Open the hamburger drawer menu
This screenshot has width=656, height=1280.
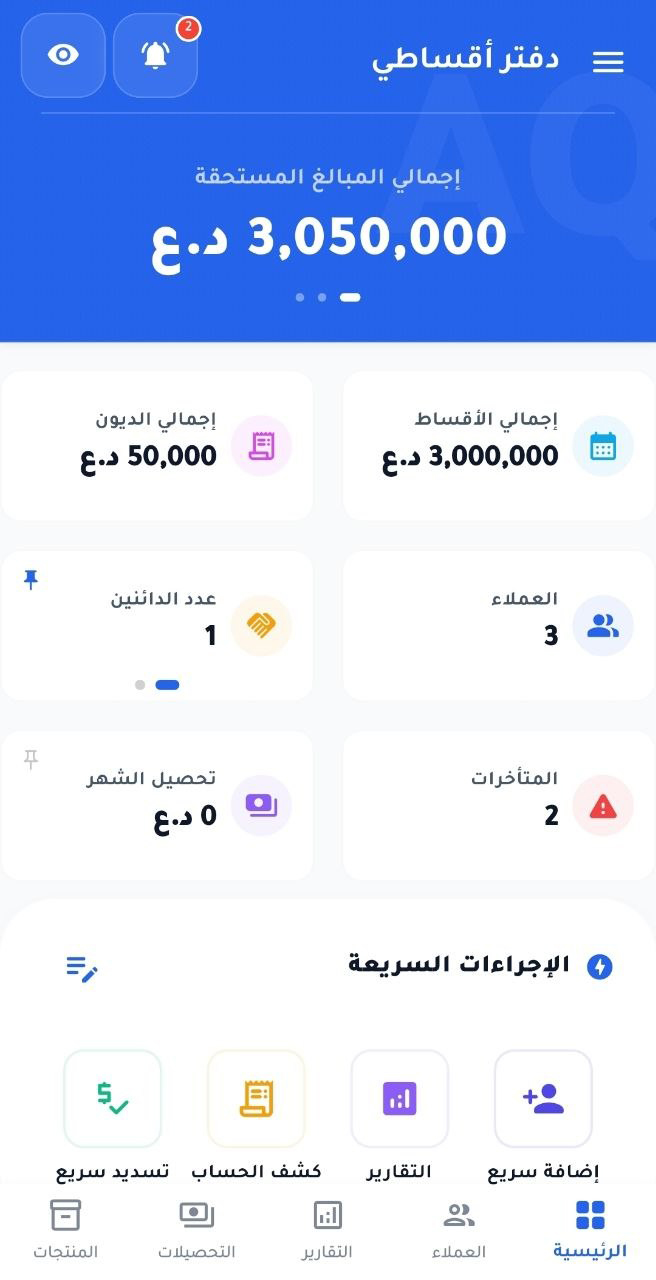coord(608,62)
